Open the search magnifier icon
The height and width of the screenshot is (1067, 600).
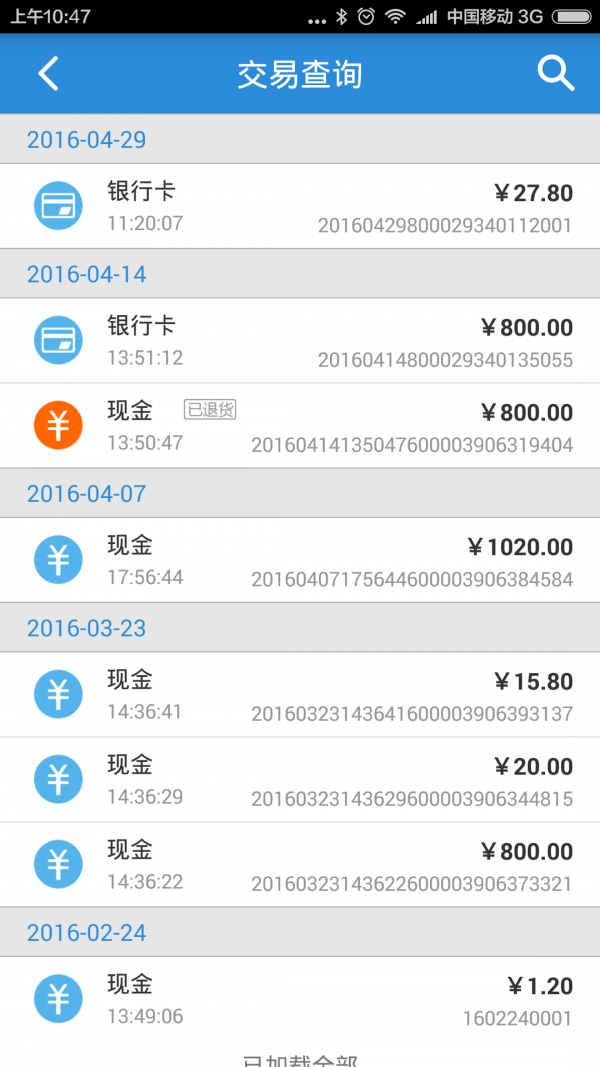pyautogui.click(x=556, y=73)
